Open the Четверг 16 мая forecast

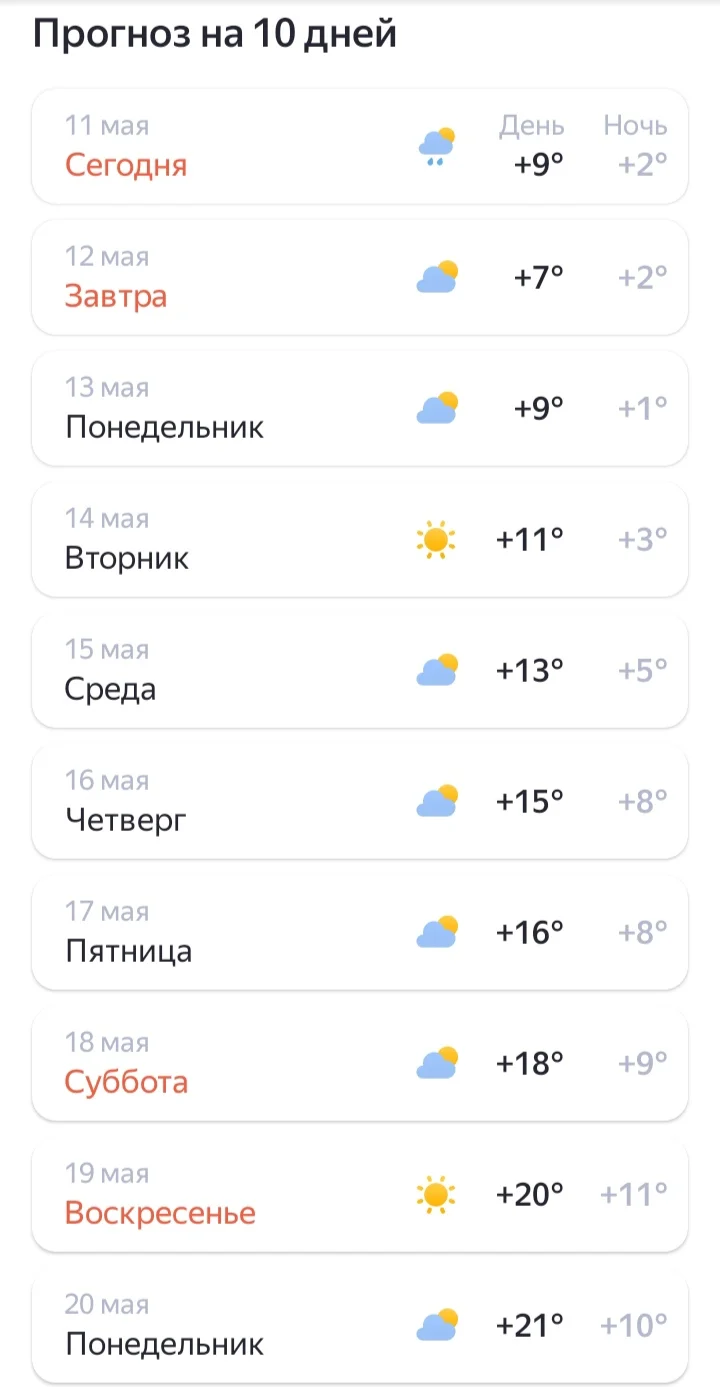pos(360,801)
